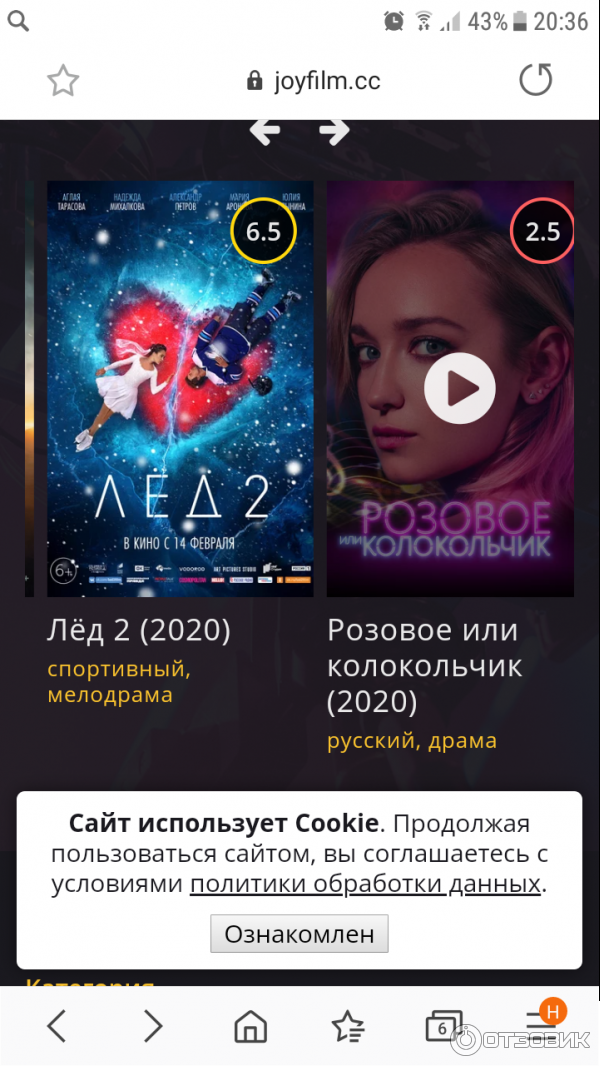Viewport: 600px width, 1066px height.
Task: Go forward in the browser
Action: pyautogui.click(x=152, y=1025)
